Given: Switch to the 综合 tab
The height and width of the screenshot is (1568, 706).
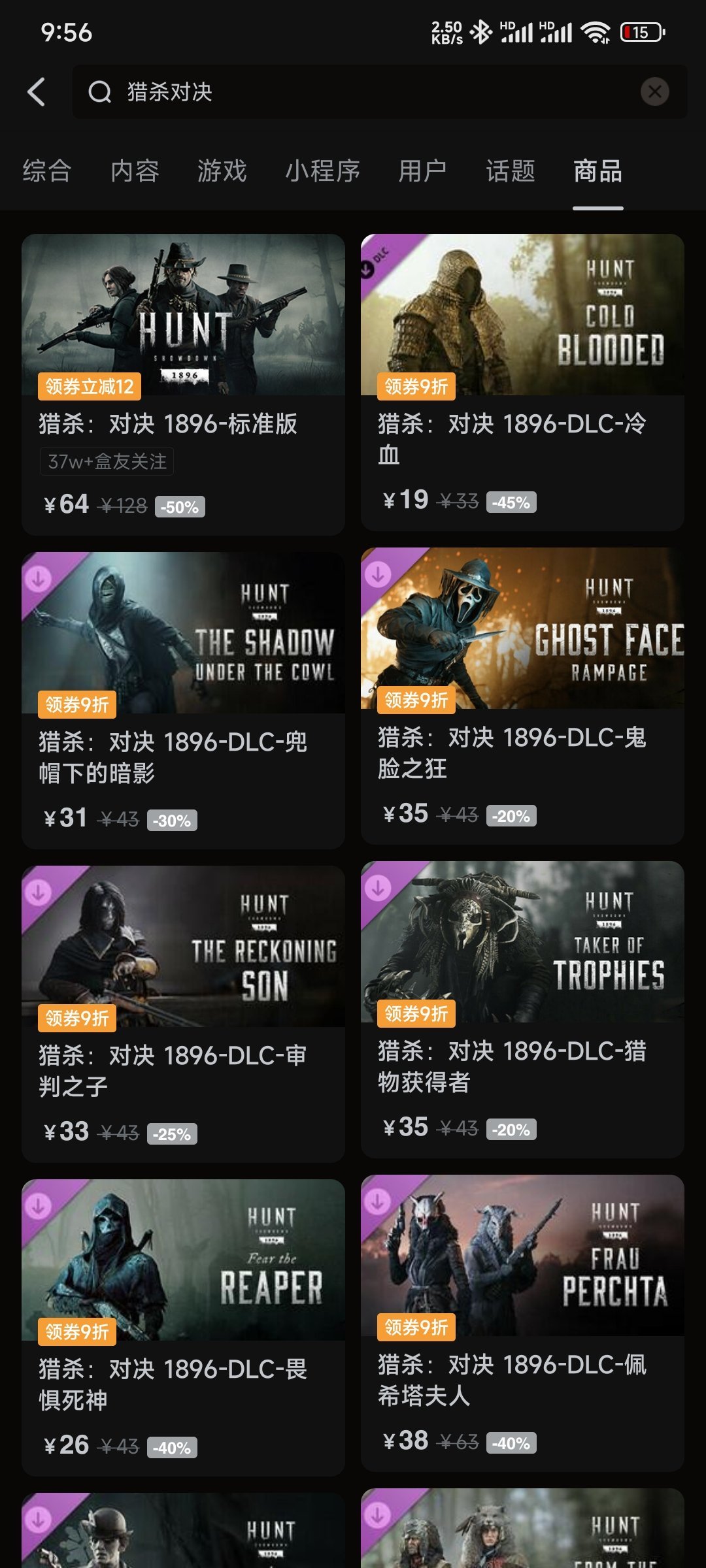Looking at the screenshot, I should point(47,171).
